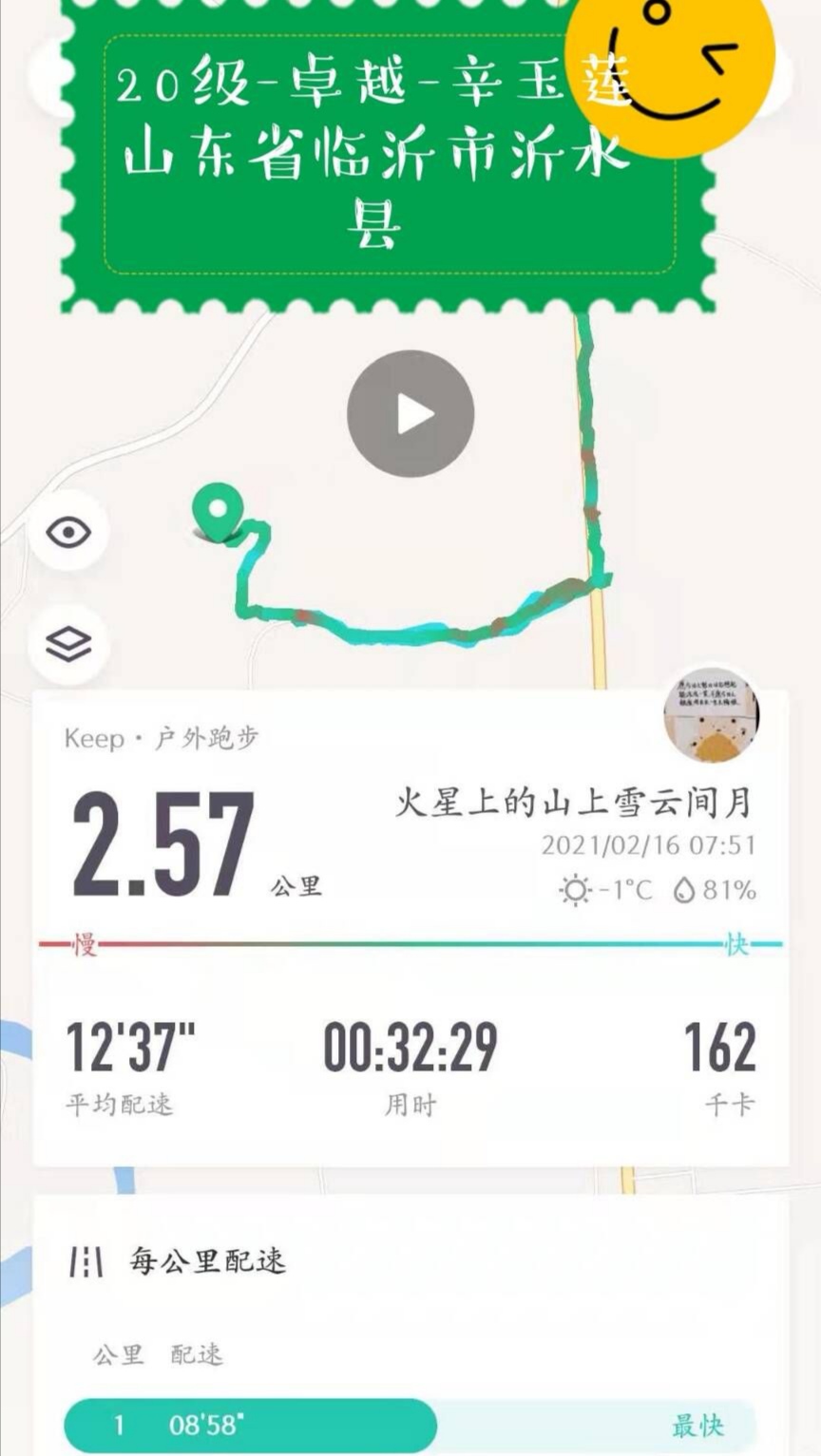Play the running route animation
Screen dimensions: 821x1456
tap(410, 414)
